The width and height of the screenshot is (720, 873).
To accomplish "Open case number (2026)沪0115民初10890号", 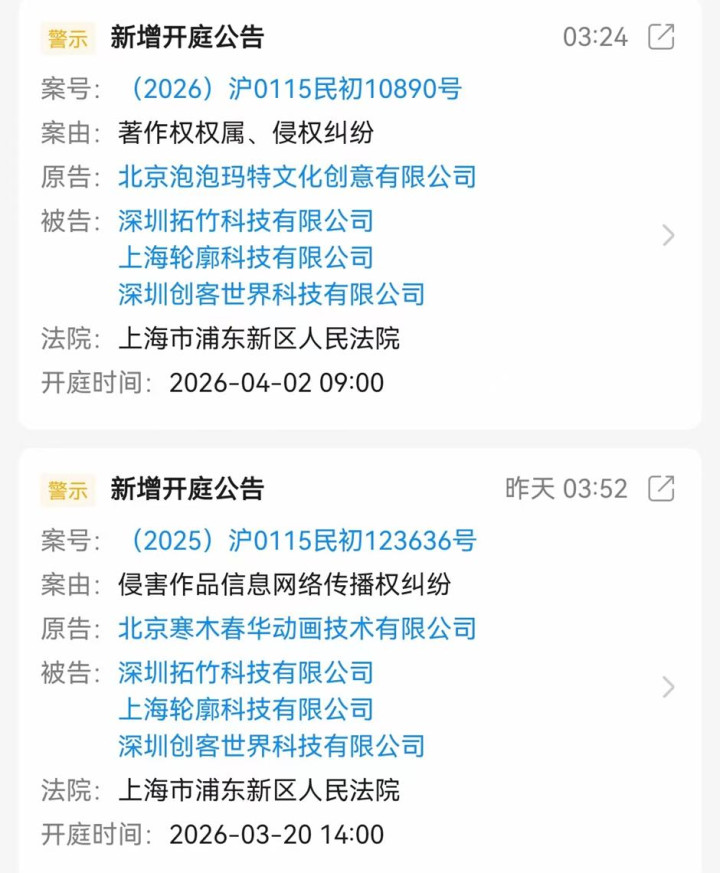I will tap(290, 89).
